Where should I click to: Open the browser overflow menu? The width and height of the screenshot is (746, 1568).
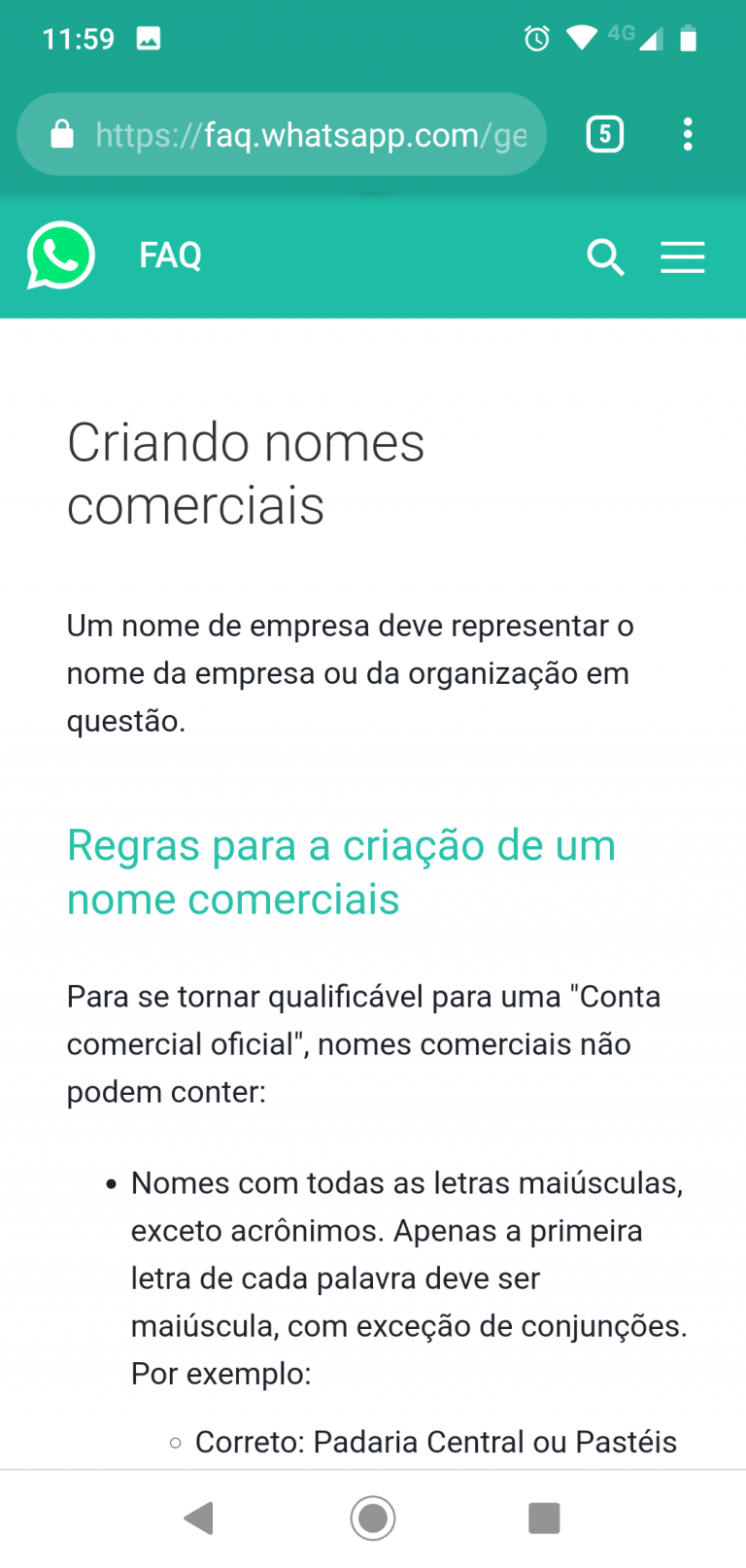point(688,134)
